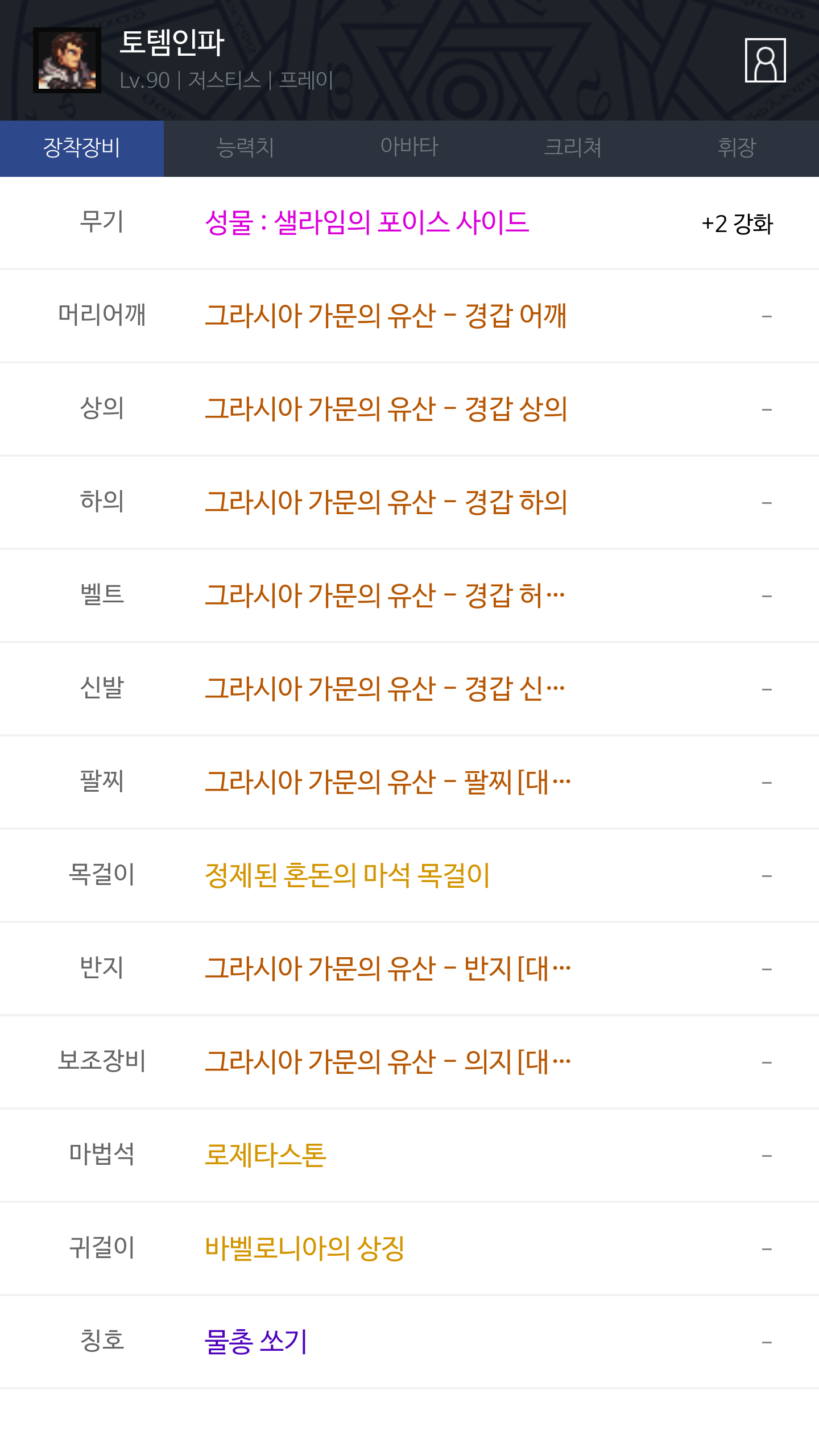The width and height of the screenshot is (819, 1456).
Task: Open the 반지 ring item
Action: pyautogui.click(x=387, y=969)
